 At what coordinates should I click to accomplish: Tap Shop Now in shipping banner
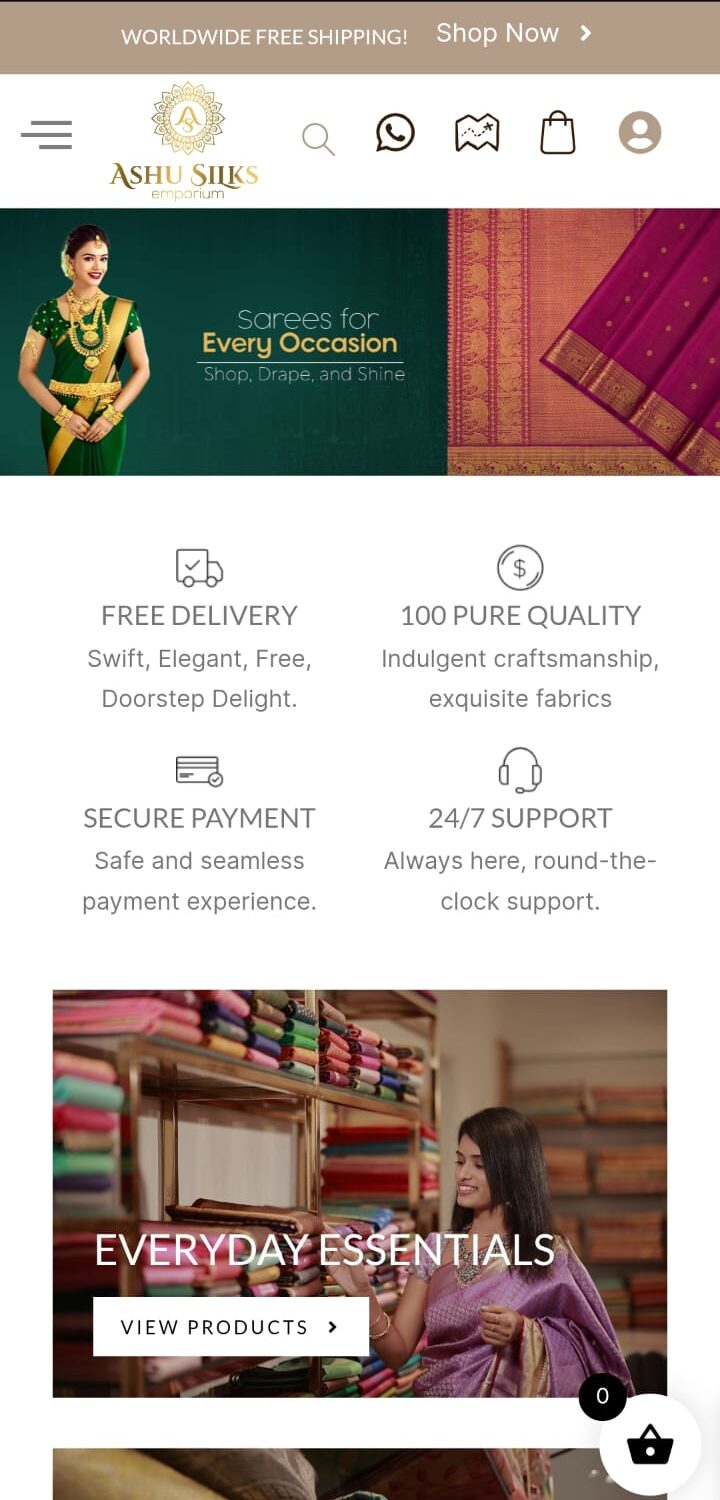coord(513,34)
